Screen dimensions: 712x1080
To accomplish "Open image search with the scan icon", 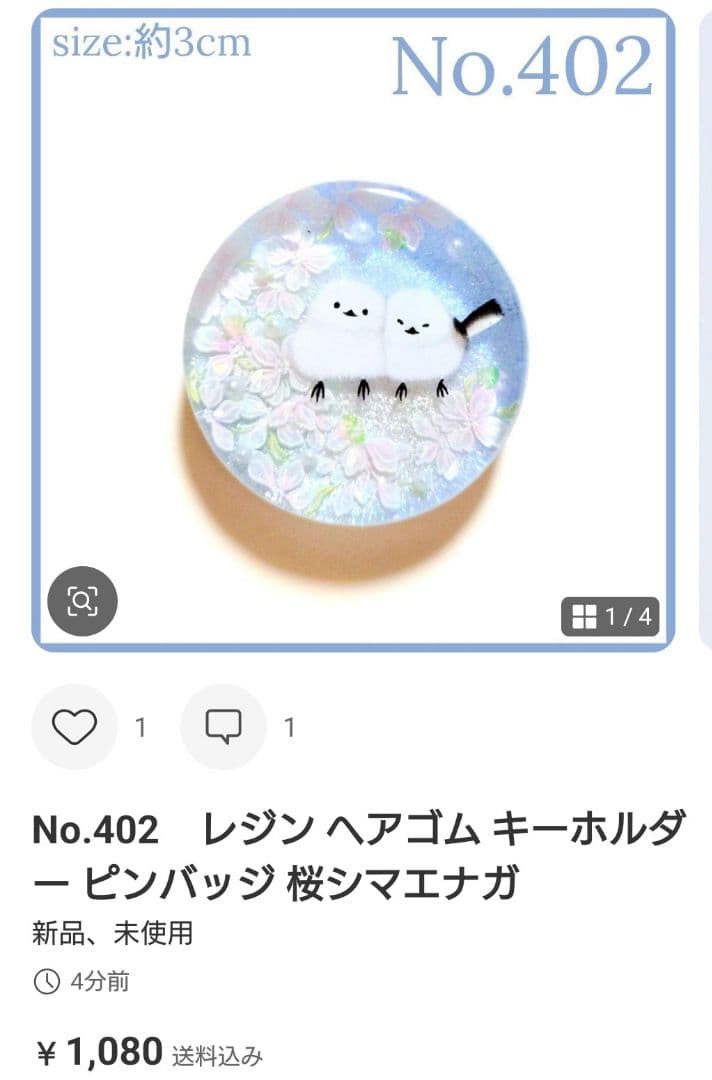I will [x=83, y=600].
